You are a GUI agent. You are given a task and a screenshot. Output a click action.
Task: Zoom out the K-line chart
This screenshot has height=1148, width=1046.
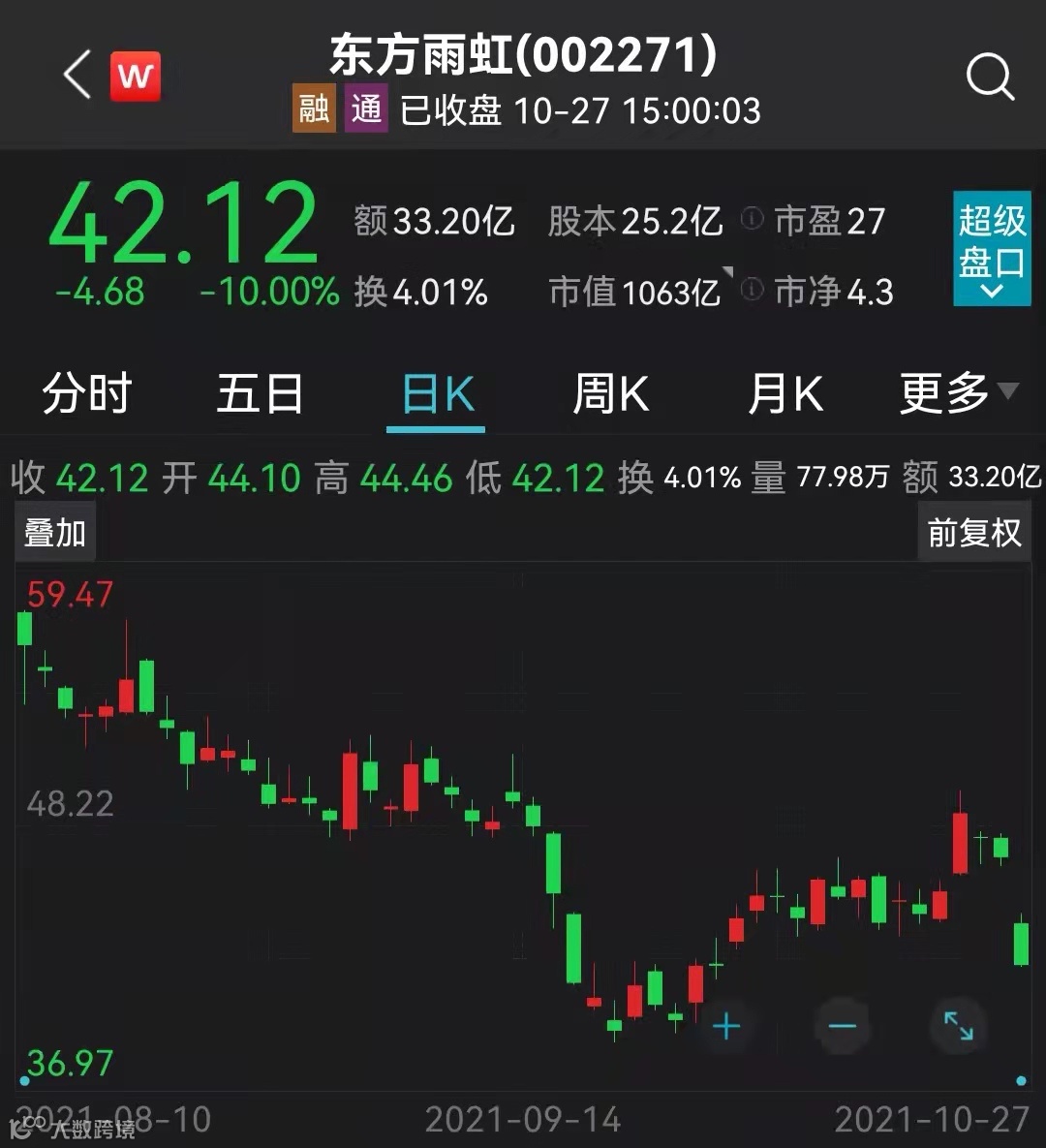pos(843,1026)
